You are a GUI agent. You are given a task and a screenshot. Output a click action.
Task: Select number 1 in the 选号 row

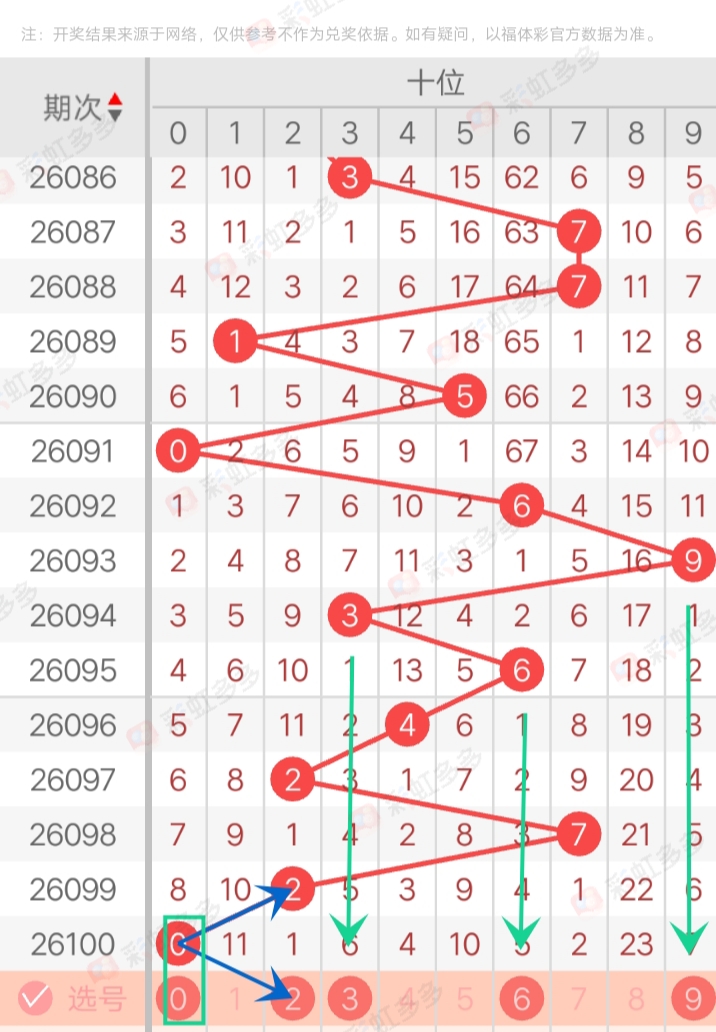[235, 997]
